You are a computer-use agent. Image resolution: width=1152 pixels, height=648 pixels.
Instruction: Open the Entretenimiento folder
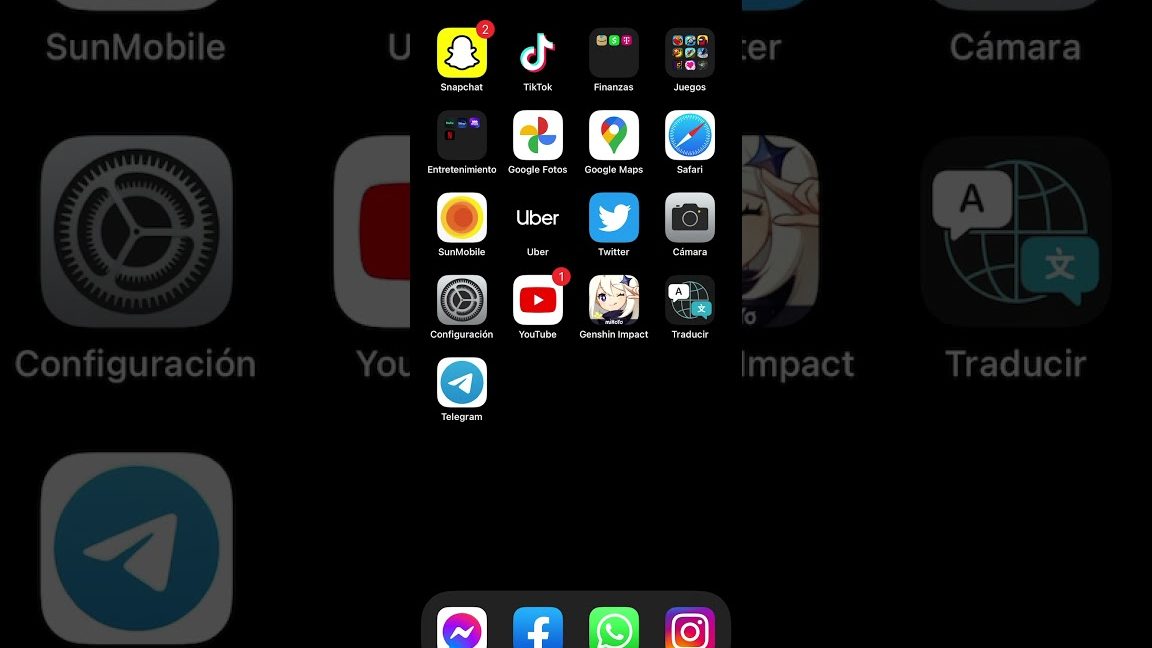(462, 135)
